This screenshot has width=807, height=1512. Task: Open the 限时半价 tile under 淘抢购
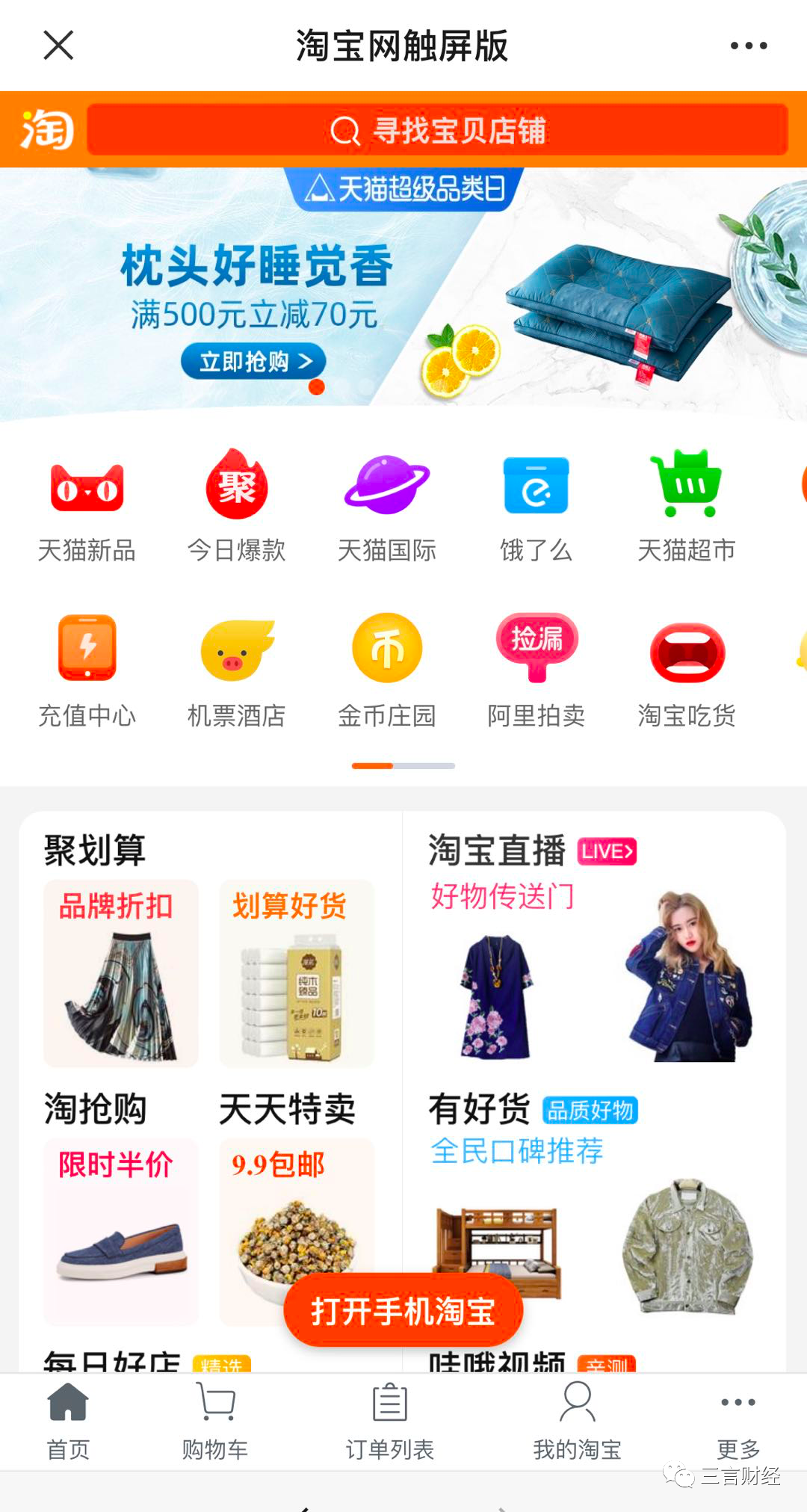click(x=120, y=1230)
